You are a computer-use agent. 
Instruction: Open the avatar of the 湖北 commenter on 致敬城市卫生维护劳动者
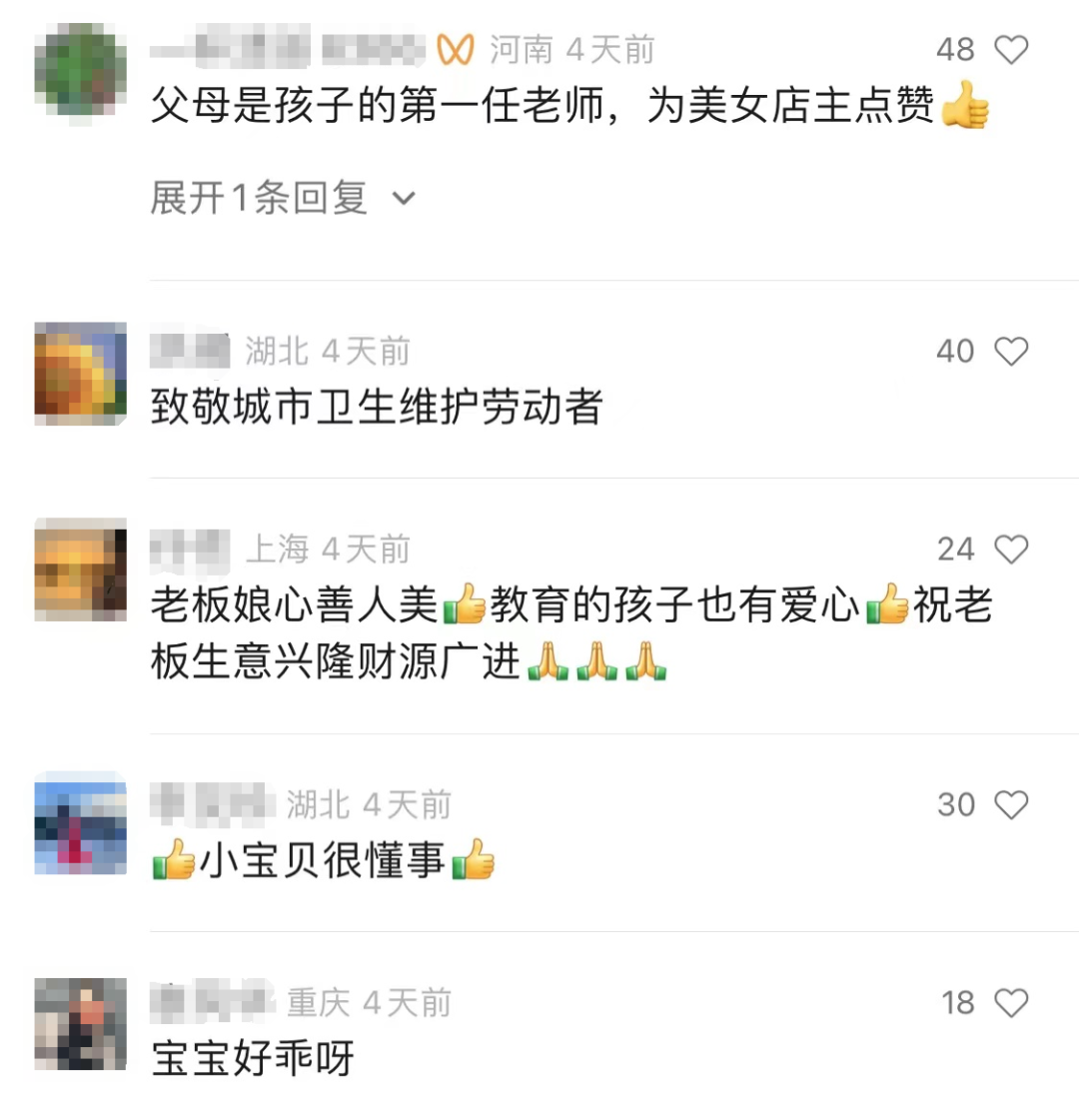[x=80, y=374]
